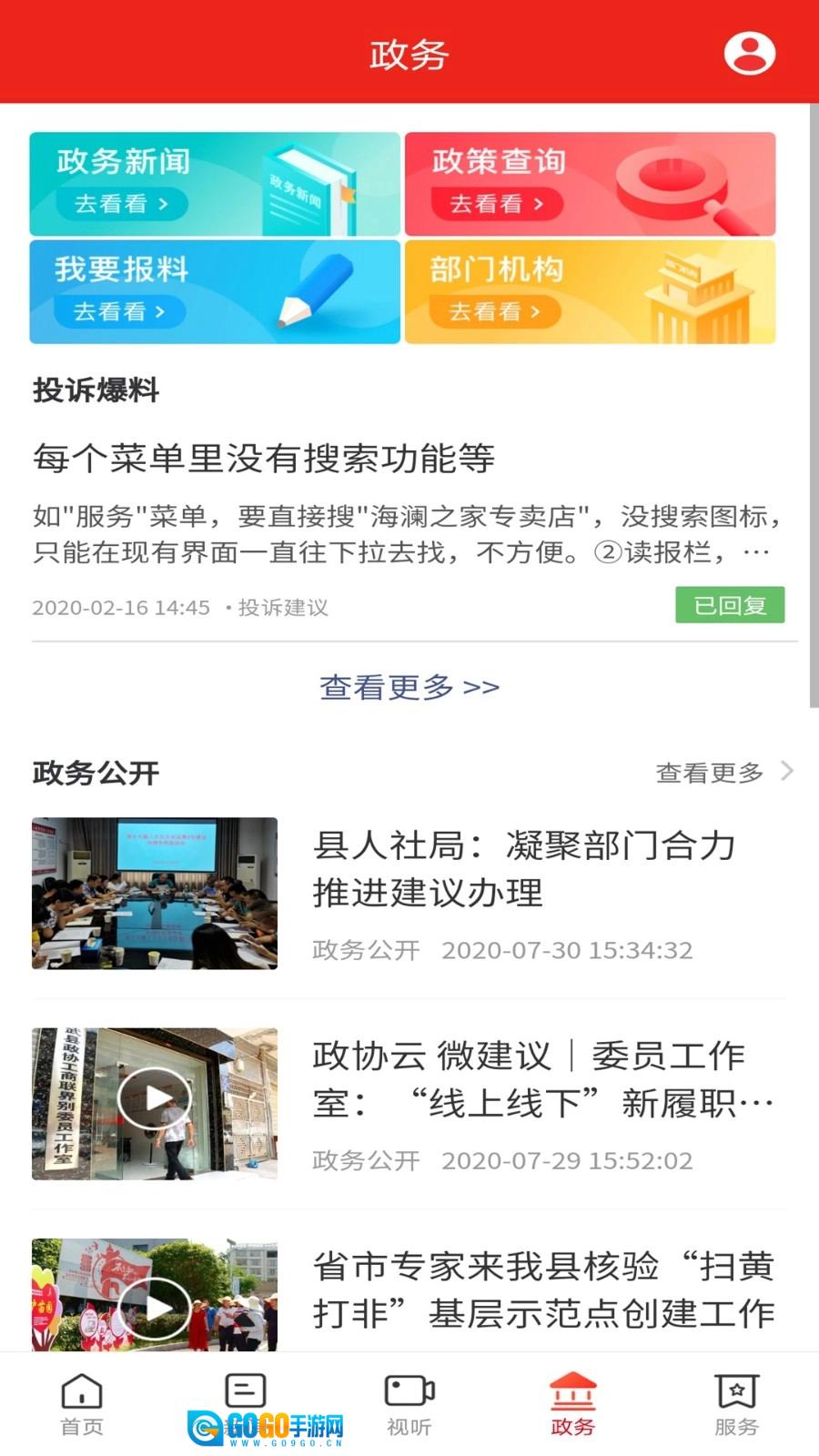View more in the 政务公开 section
This screenshot has height=1456, width=819.
click(723, 773)
